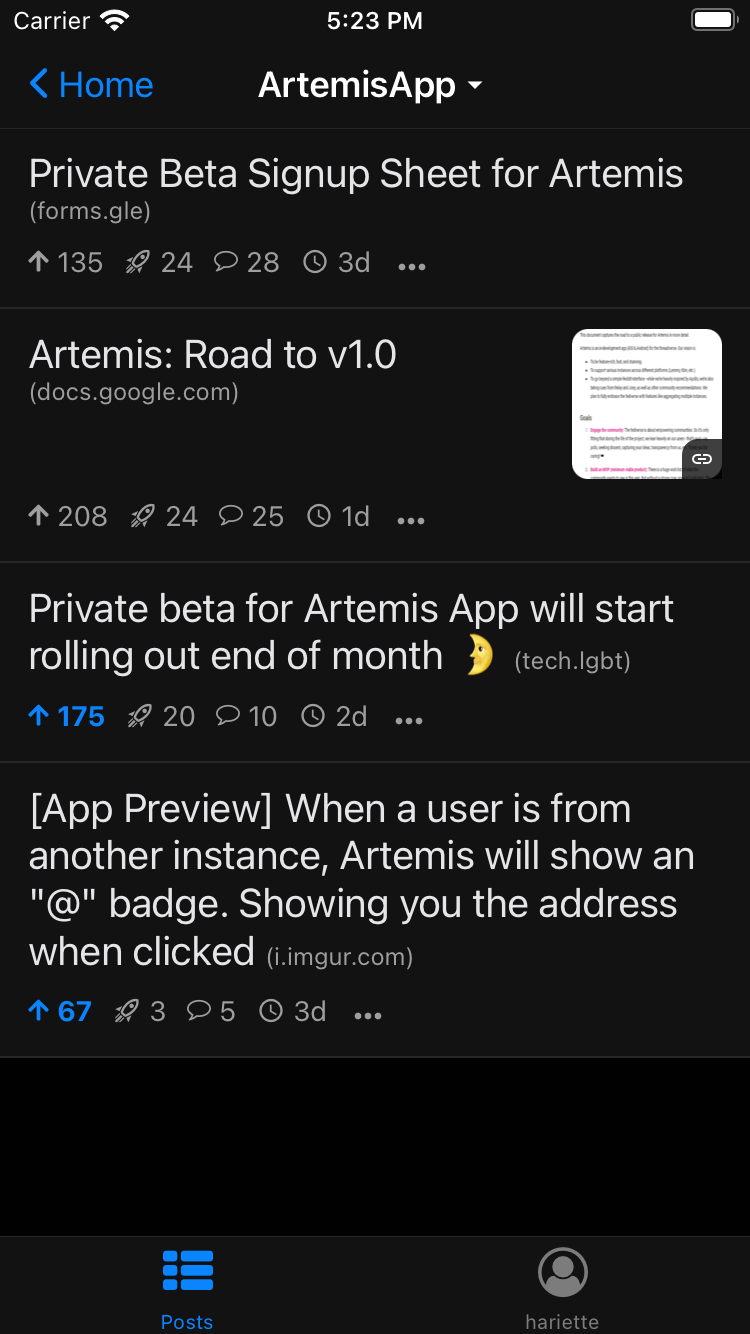
Task: Open the Private beta rolling out post
Action: point(352,632)
